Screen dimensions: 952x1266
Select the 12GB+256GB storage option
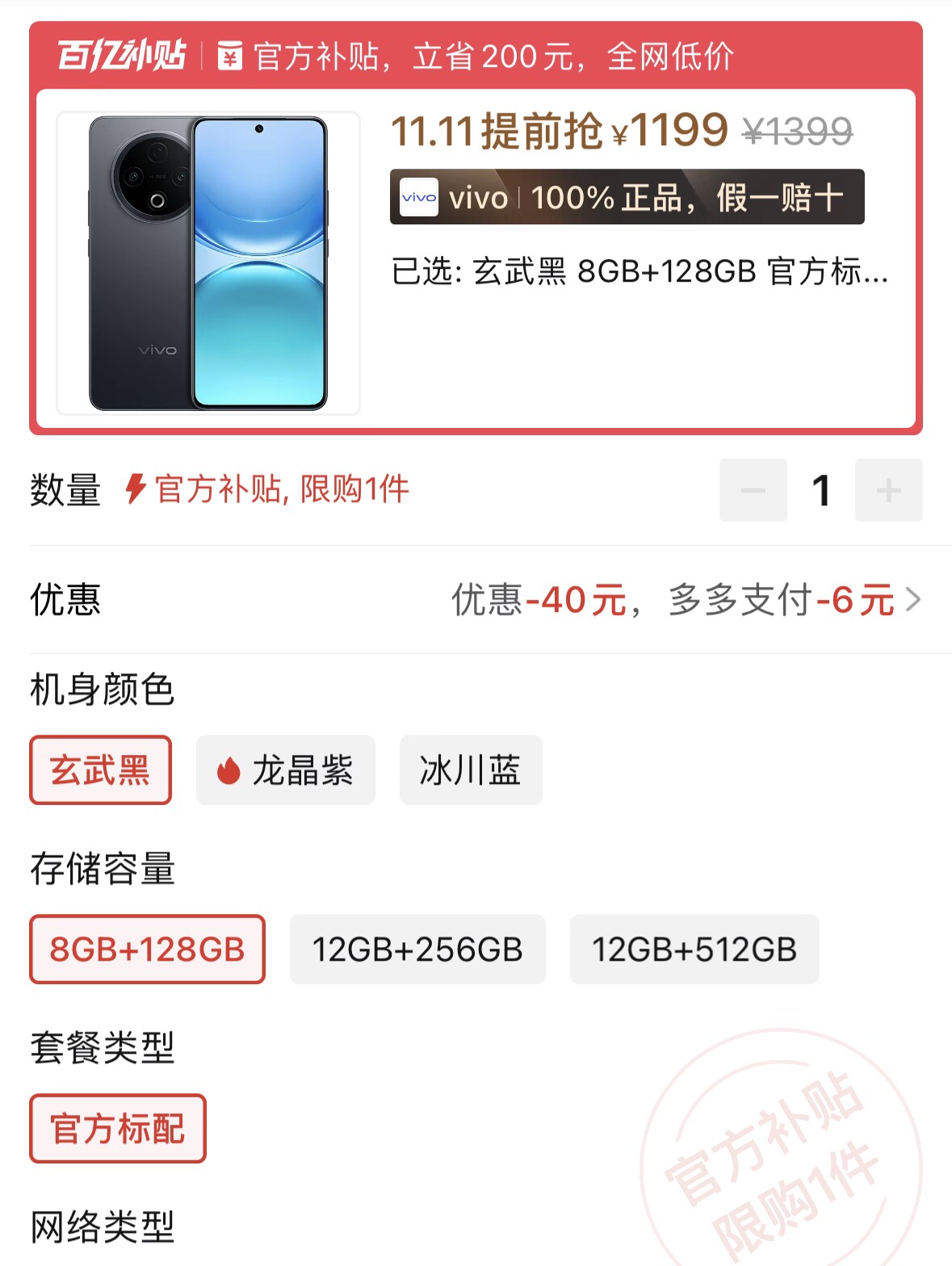[x=417, y=950]
